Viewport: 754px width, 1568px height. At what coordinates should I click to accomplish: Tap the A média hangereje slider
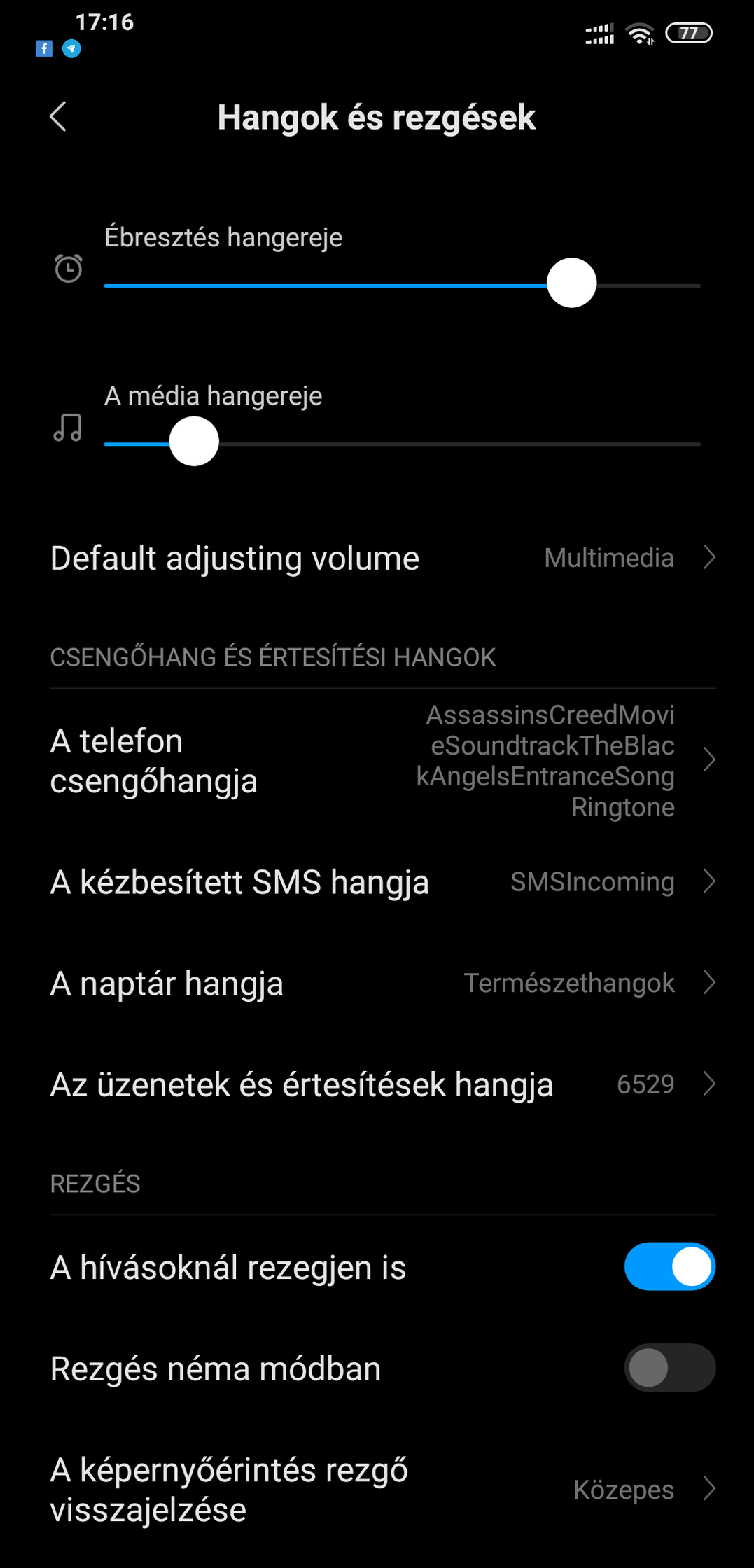pyautogui.click(x=402, y=443)
